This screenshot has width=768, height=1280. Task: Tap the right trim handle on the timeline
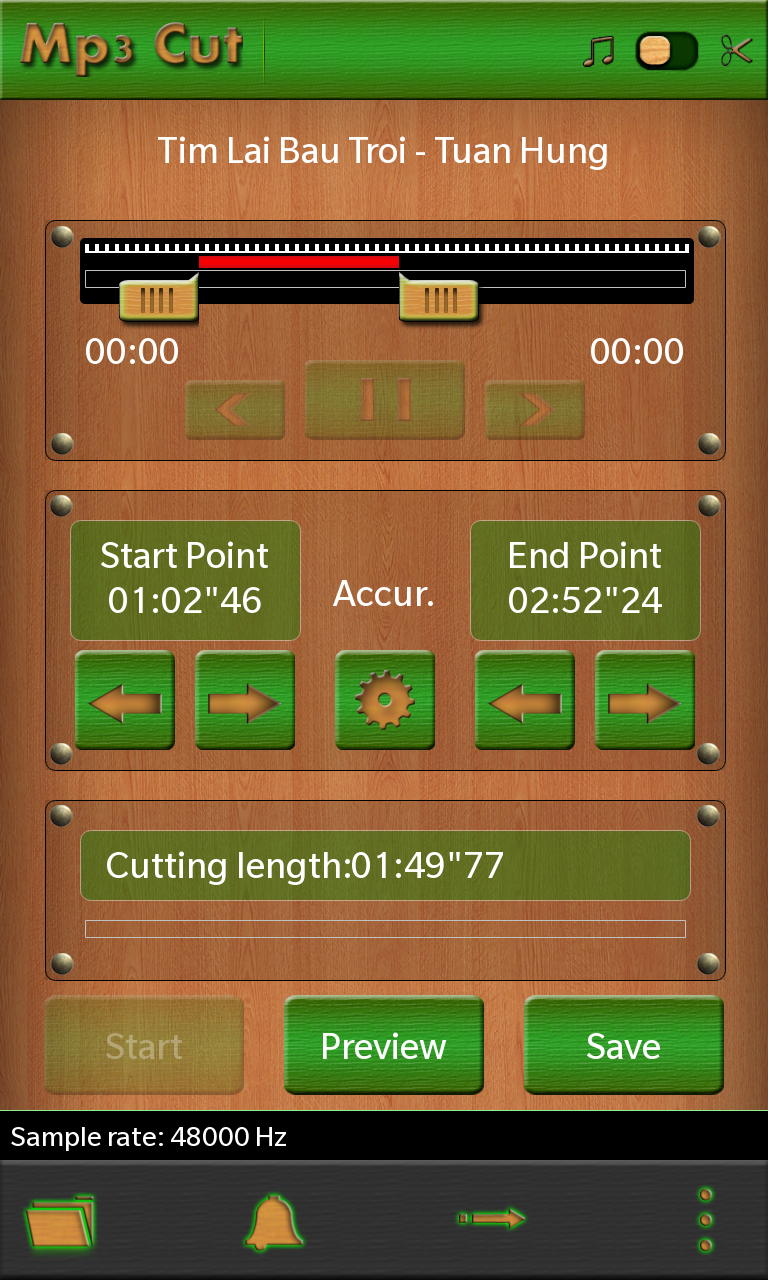(439, 299)
